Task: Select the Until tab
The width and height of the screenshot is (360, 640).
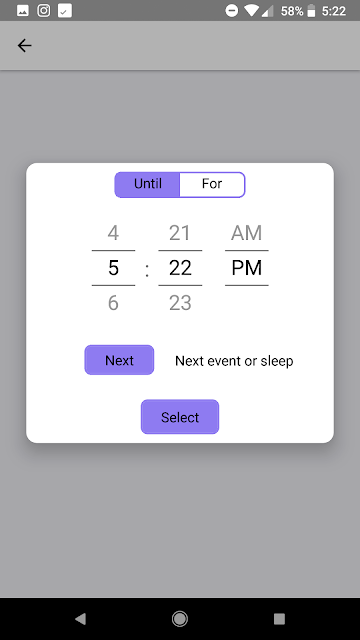Action: [147, 184]
